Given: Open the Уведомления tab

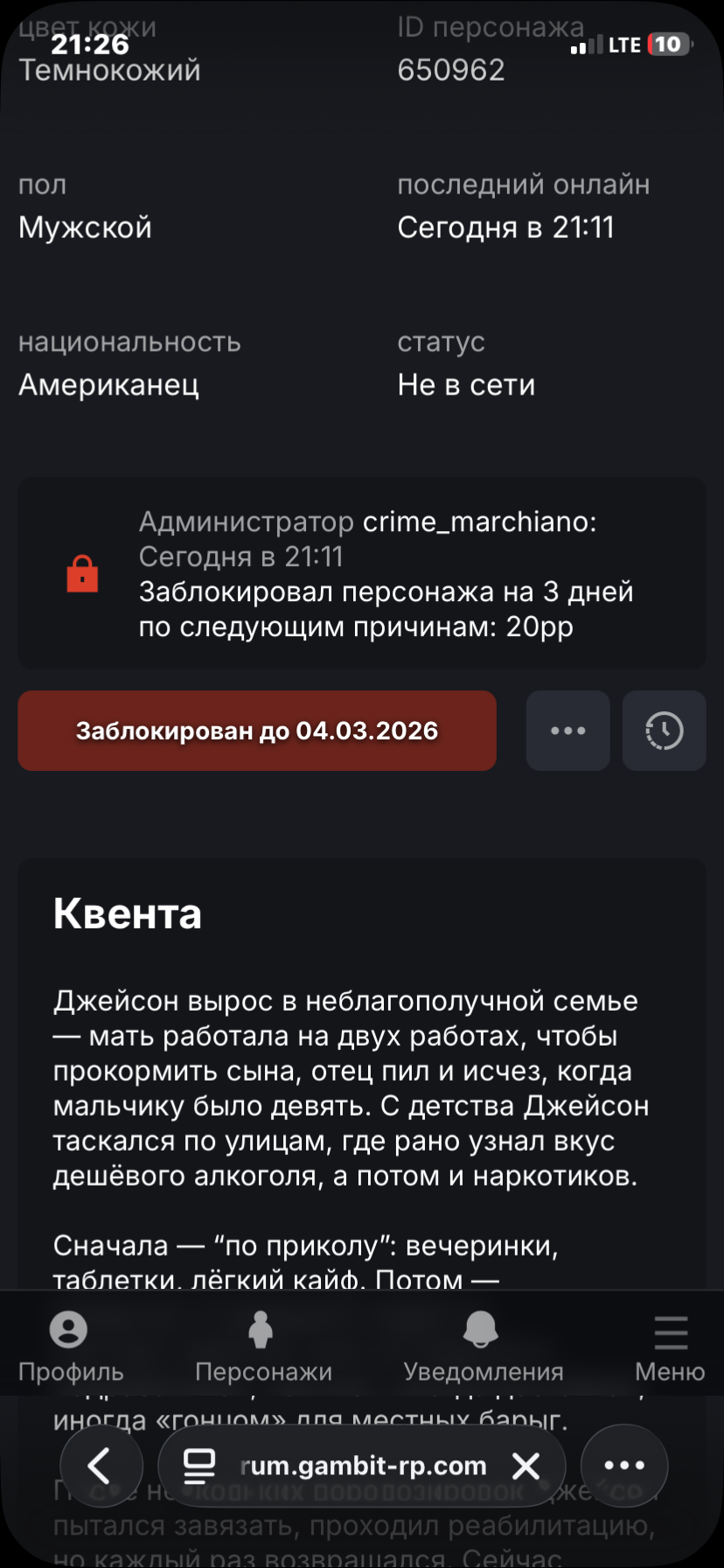Looking at the screenshot, I should tap(483, 1347).
